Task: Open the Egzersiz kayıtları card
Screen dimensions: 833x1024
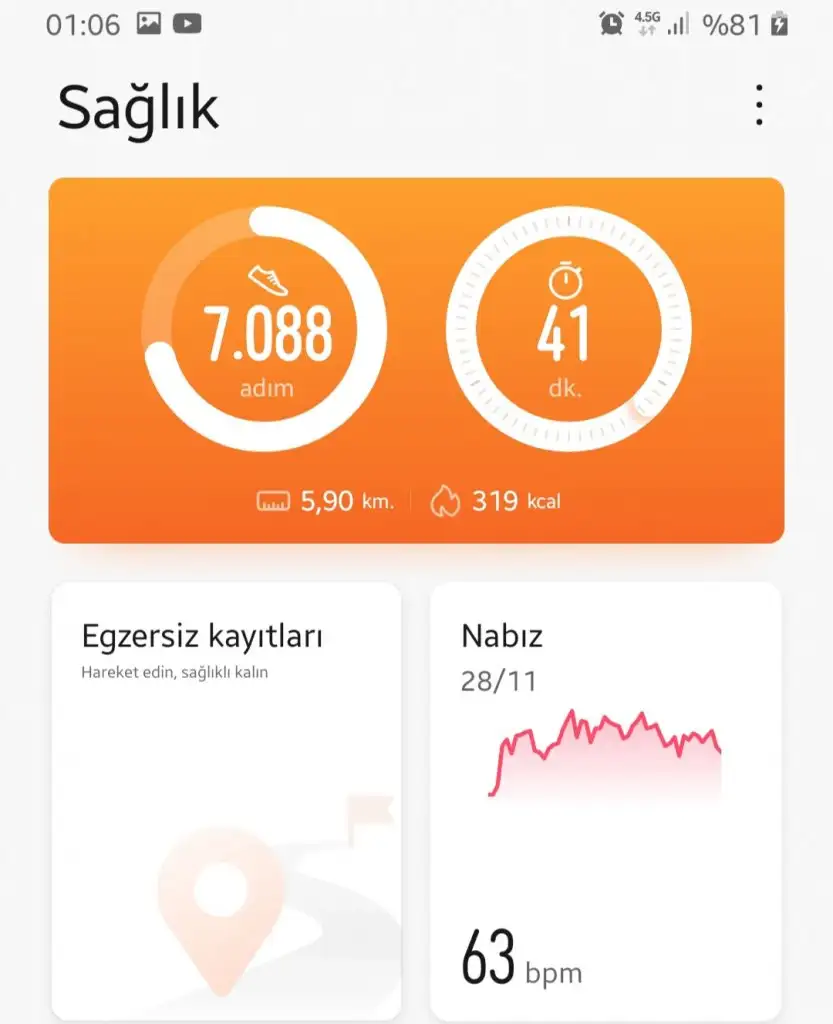Action: pyautogui.click(x=226, y=800)
